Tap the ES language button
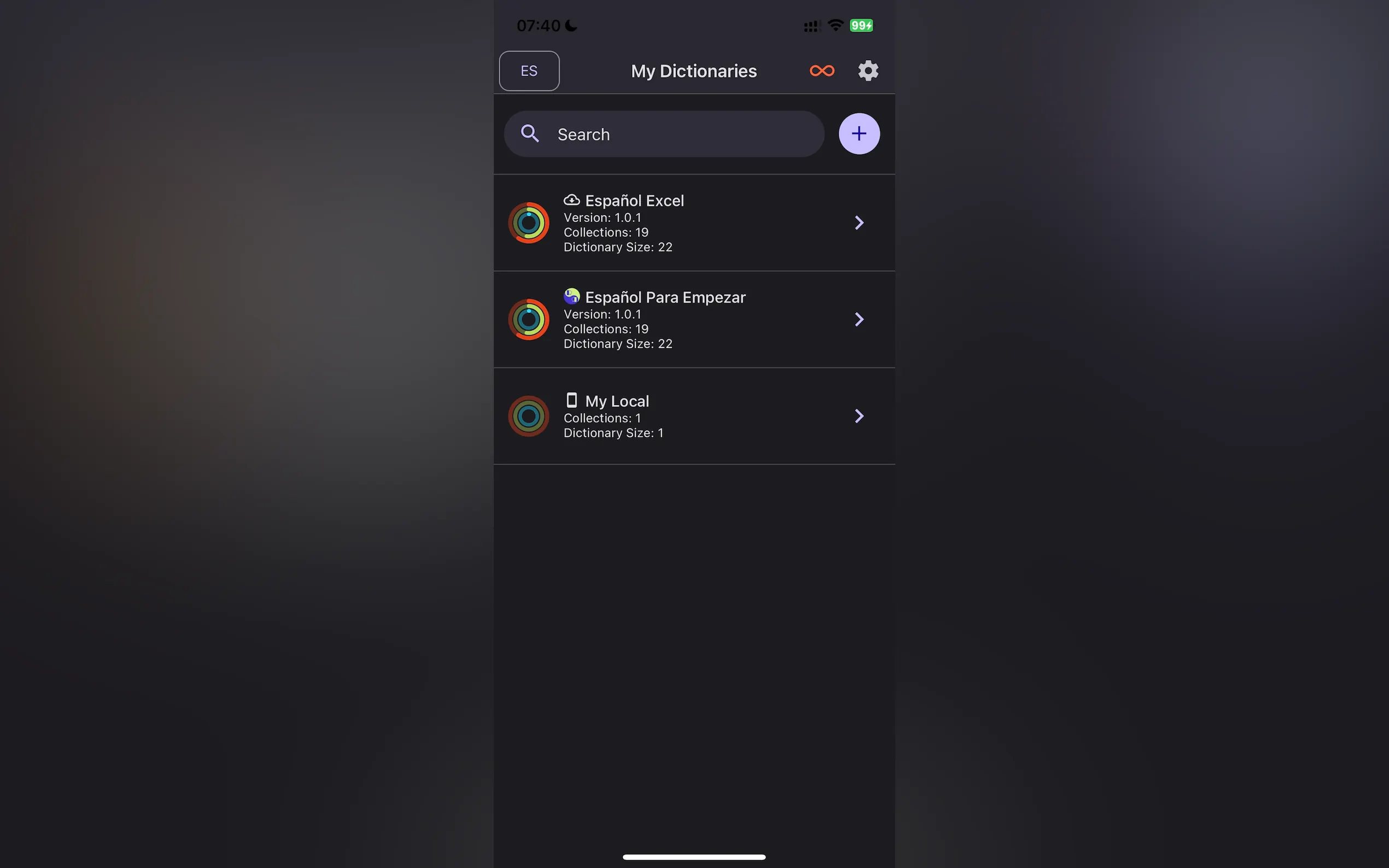Screen dimensions: 1389x868 [528, 71]
